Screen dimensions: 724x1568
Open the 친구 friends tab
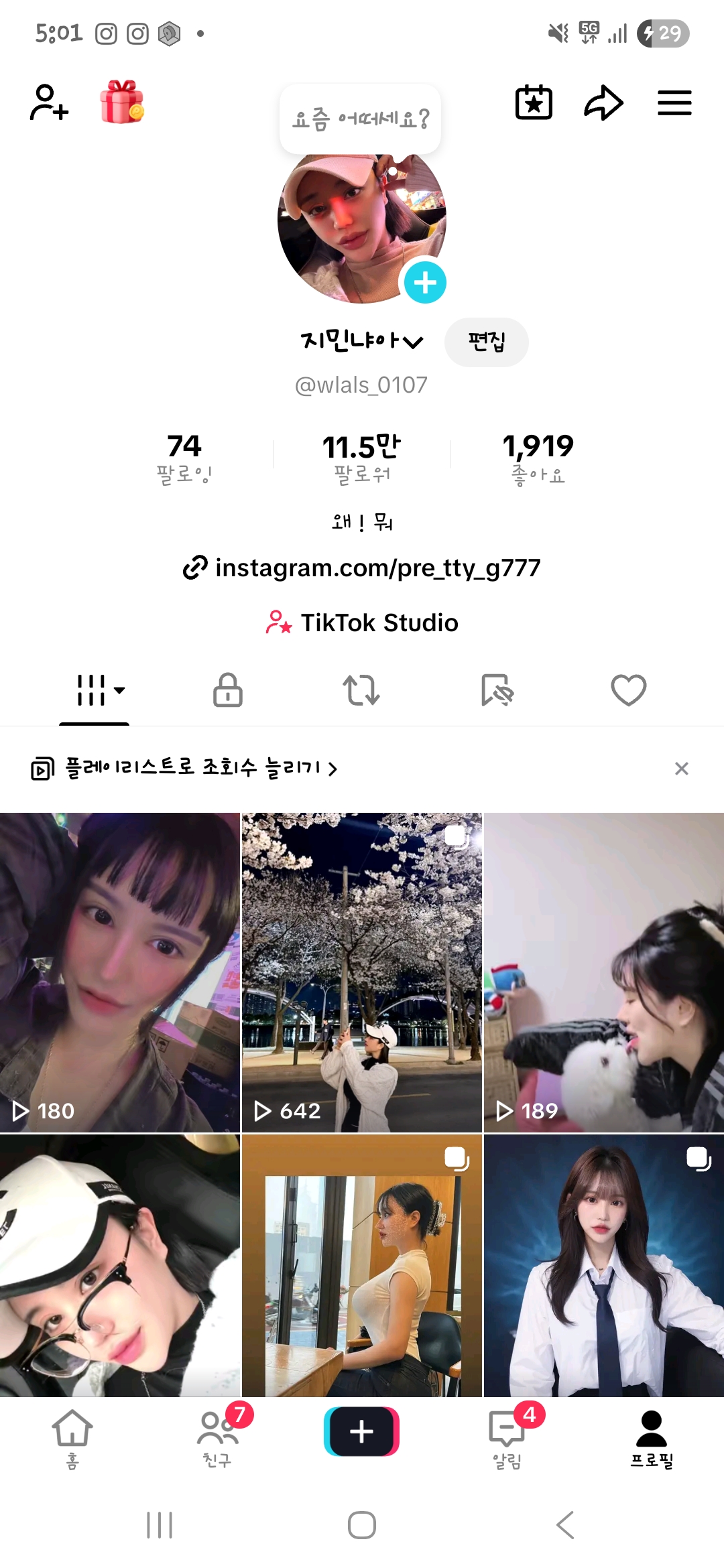click(217, 1437)
